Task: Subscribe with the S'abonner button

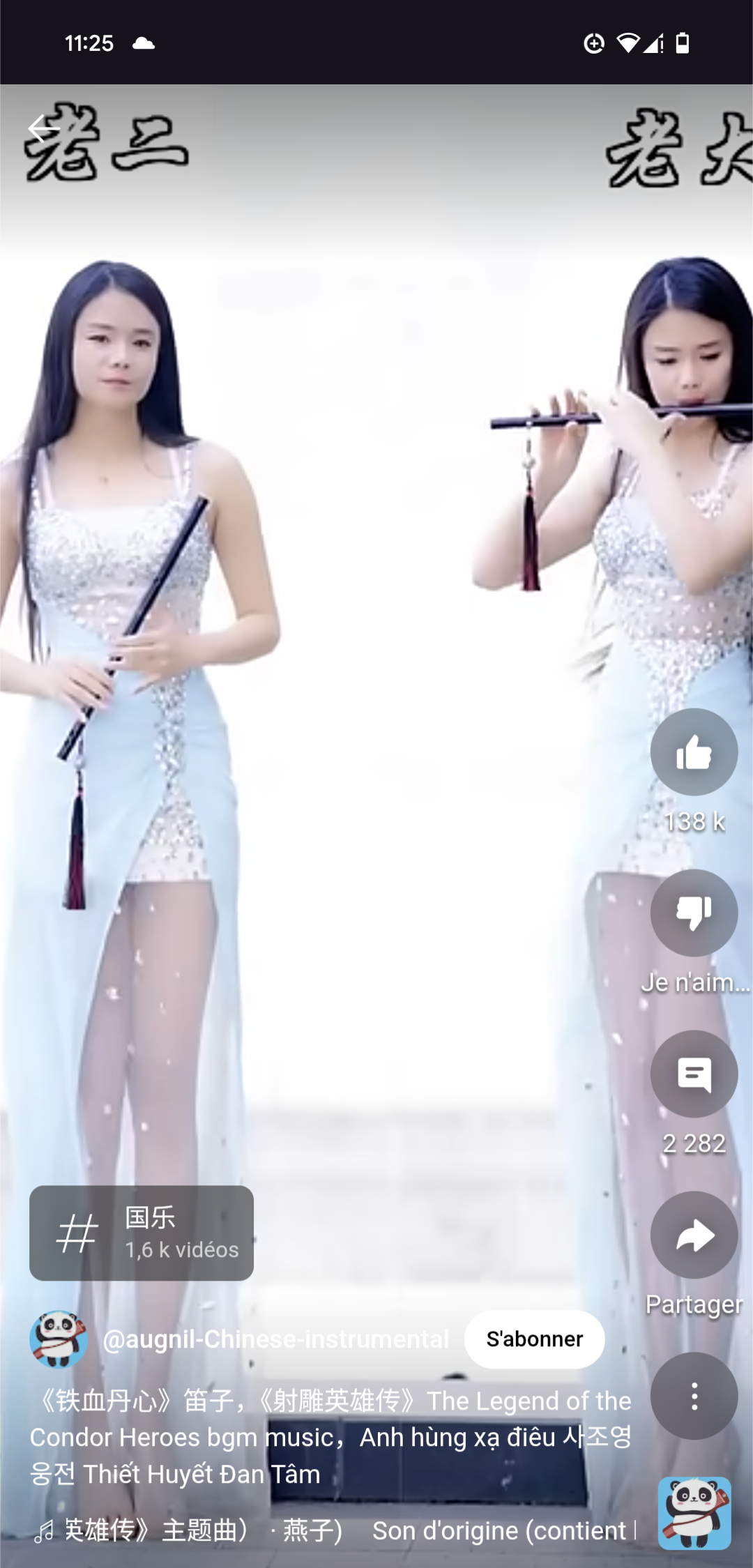Action: pos(534,1339)
